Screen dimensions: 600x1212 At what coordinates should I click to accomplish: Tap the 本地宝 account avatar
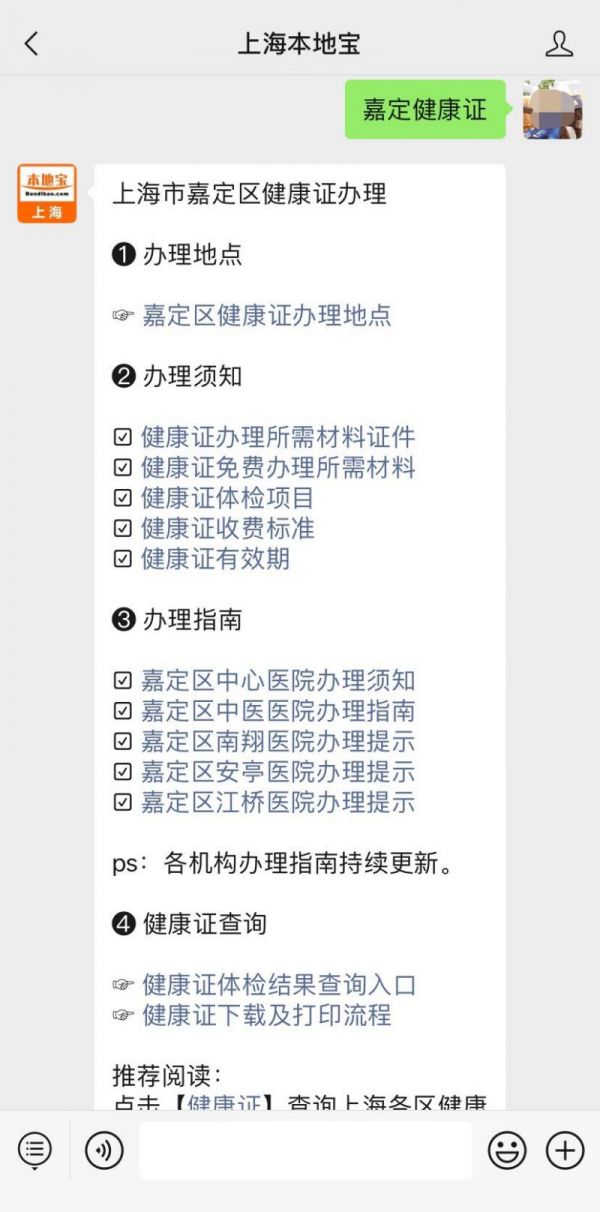[47, 194]
